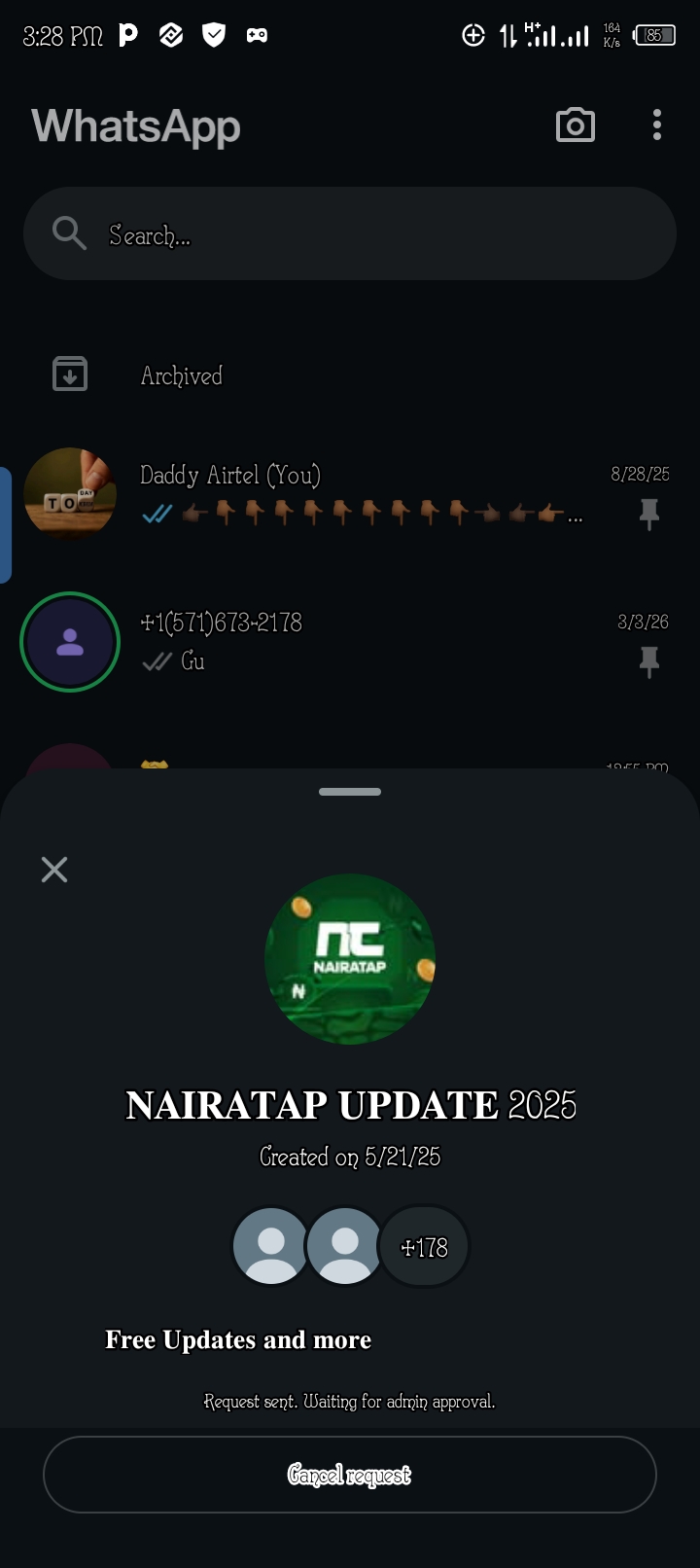The width and height of the screenshot is (700, 1568).
Task: View the +178 group members
Action: (424, 1247)
